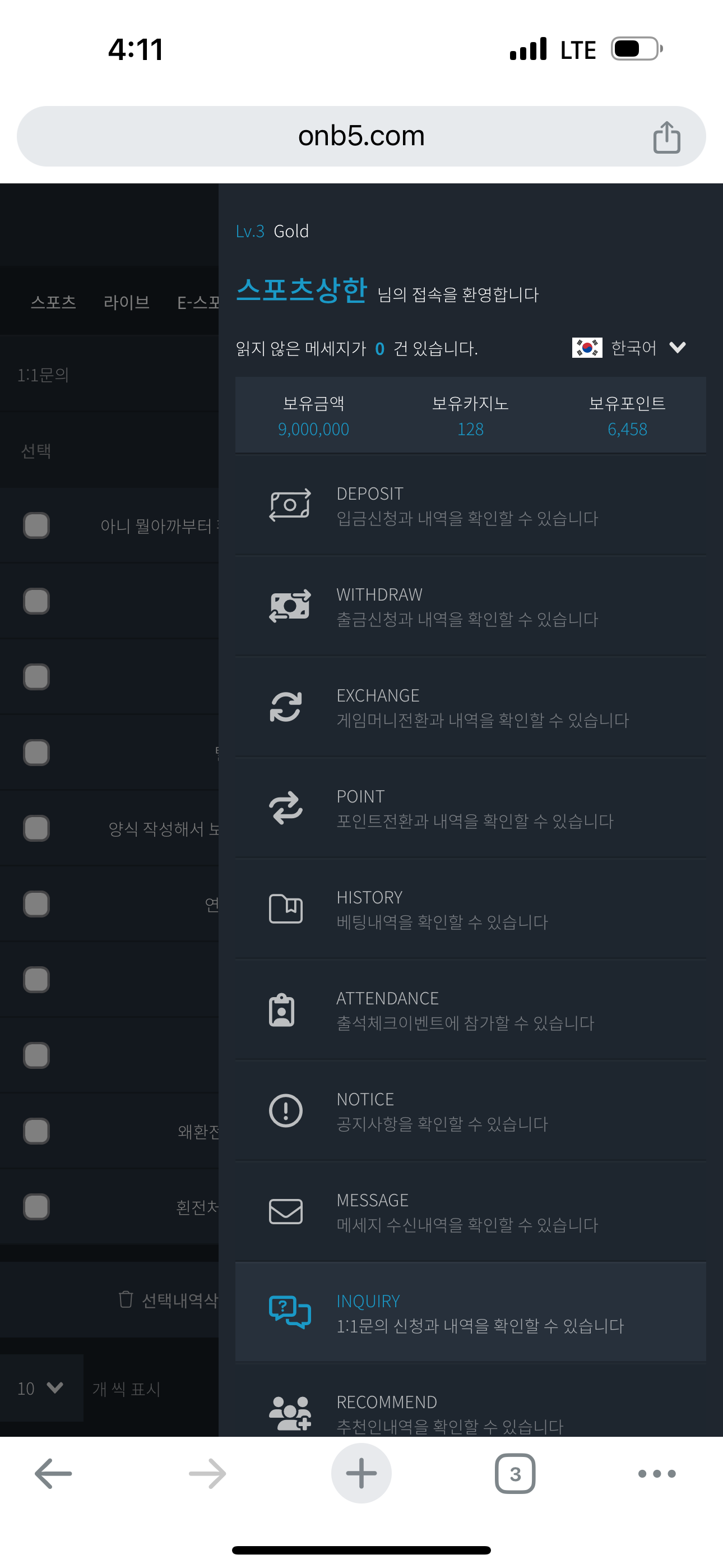Open the browser's three-dot overflow menu
The height and width of the screenshot is (1568, 723).
click(657, 1474)
